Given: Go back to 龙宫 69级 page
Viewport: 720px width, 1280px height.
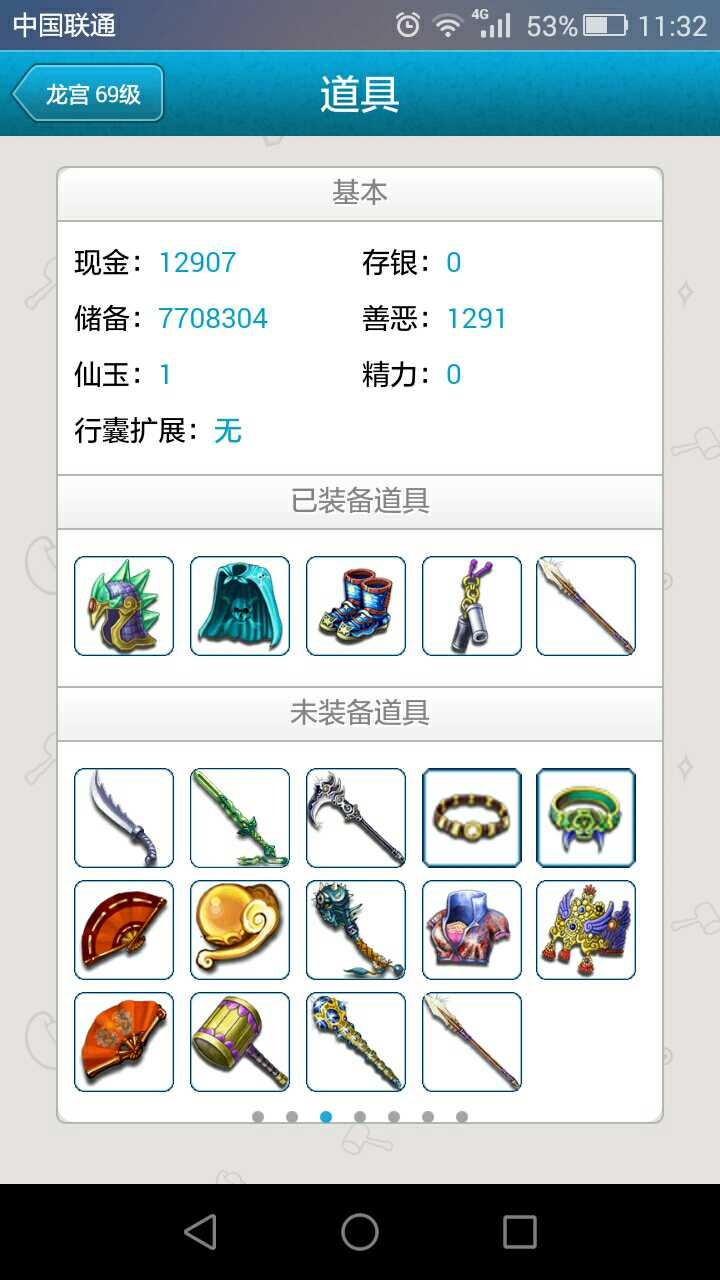Looking at the screenshot, I should [88, 94].
